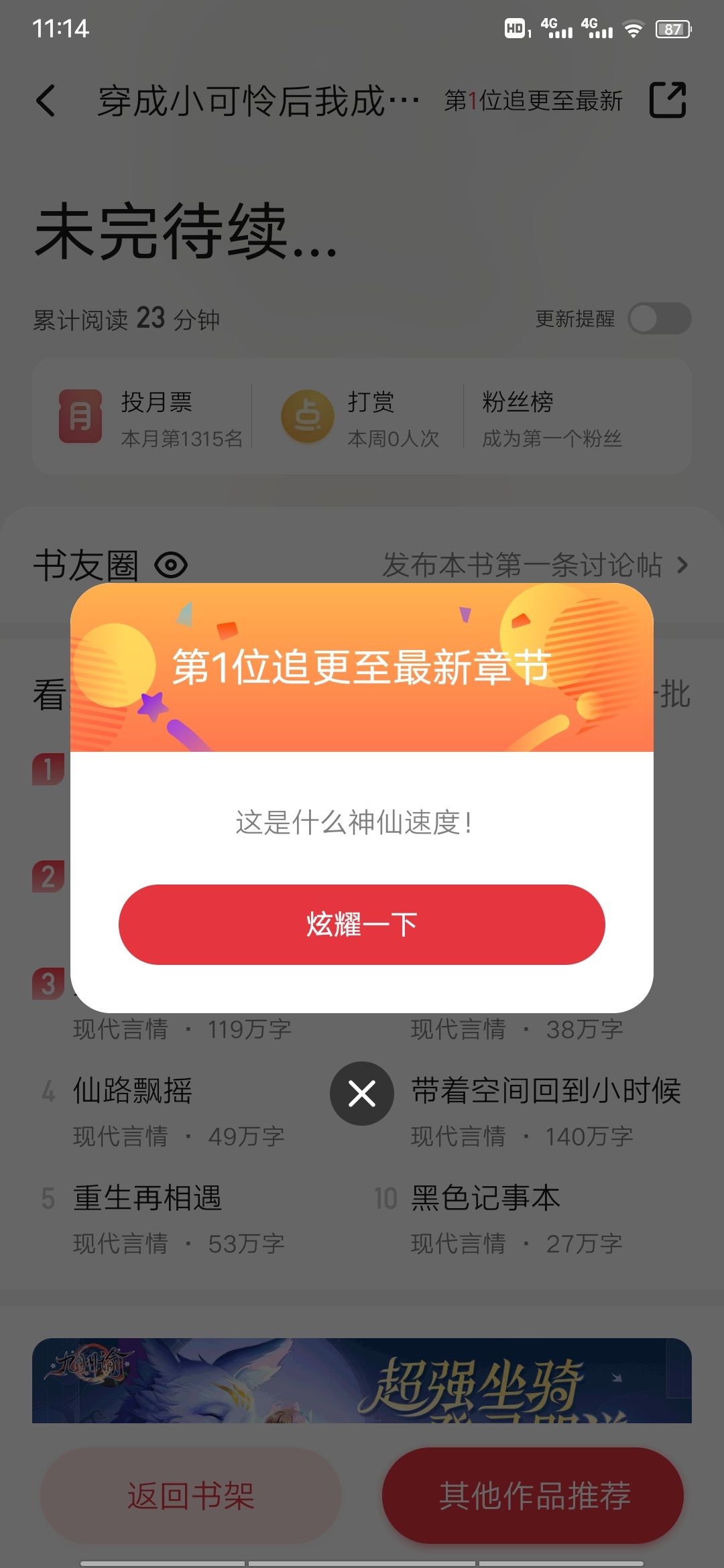The height and width of the screenshot is (1568, 724).
Task: Tap 返回书架 to return to bookshelf
Action: pos(191,1496)
